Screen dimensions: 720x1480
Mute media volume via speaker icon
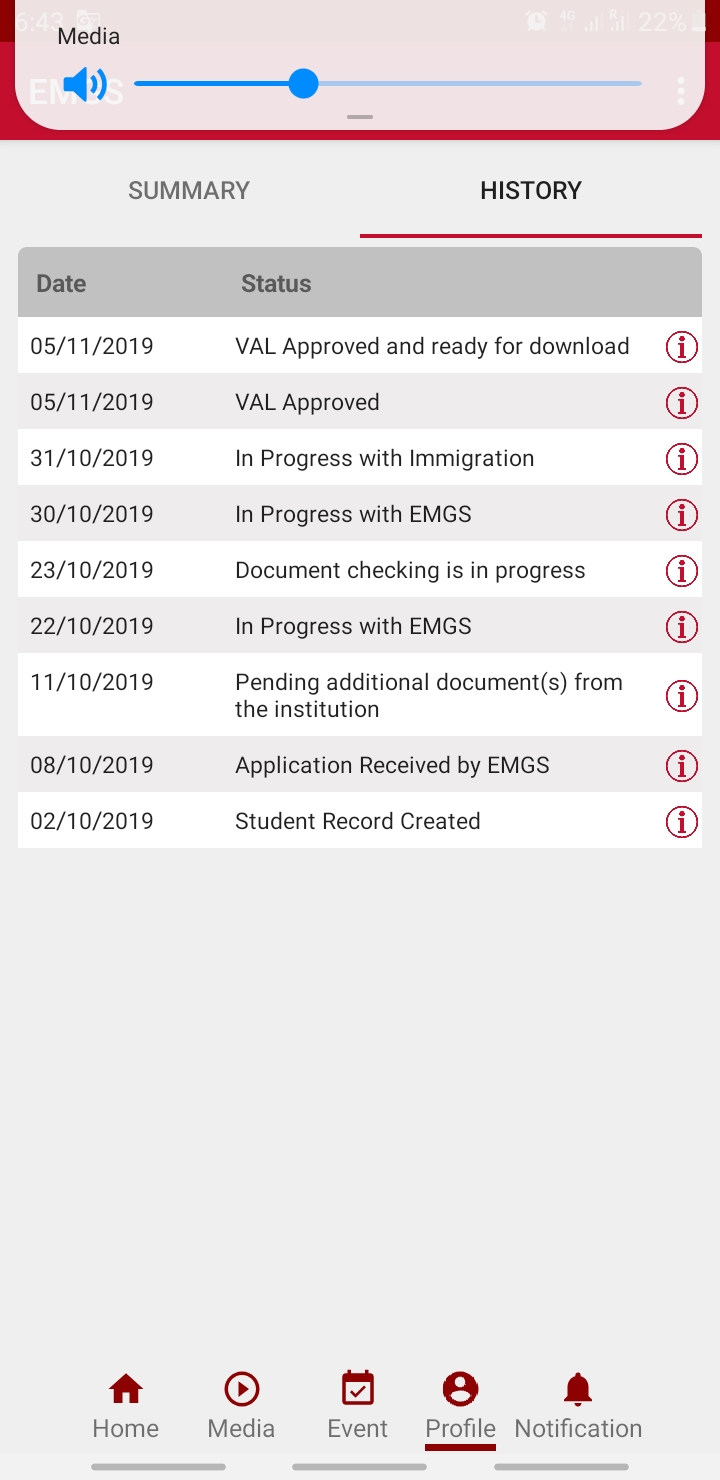click(85, 85)
